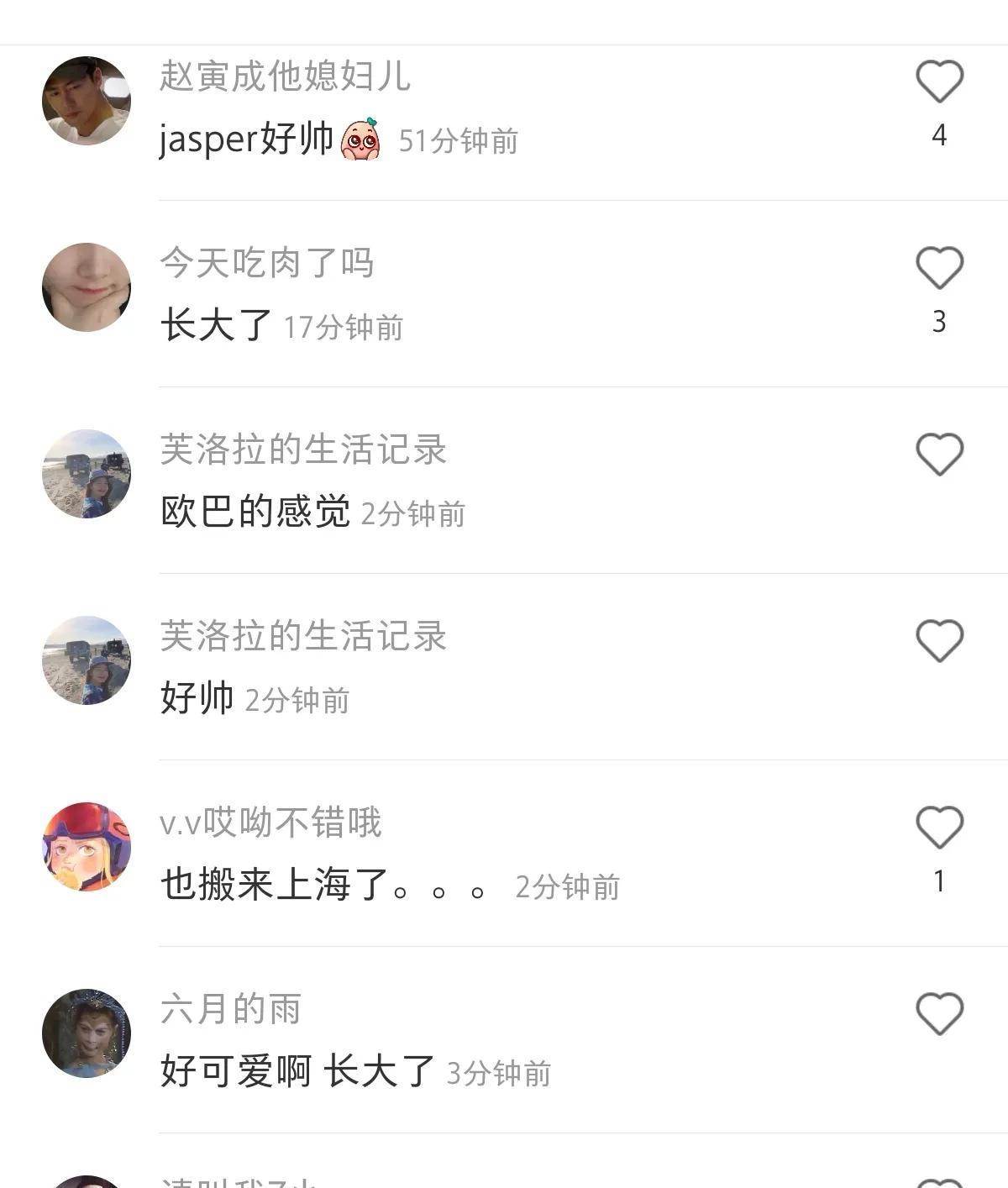View v.v哎呦不错哦's profile avatar

click(87, 847)
